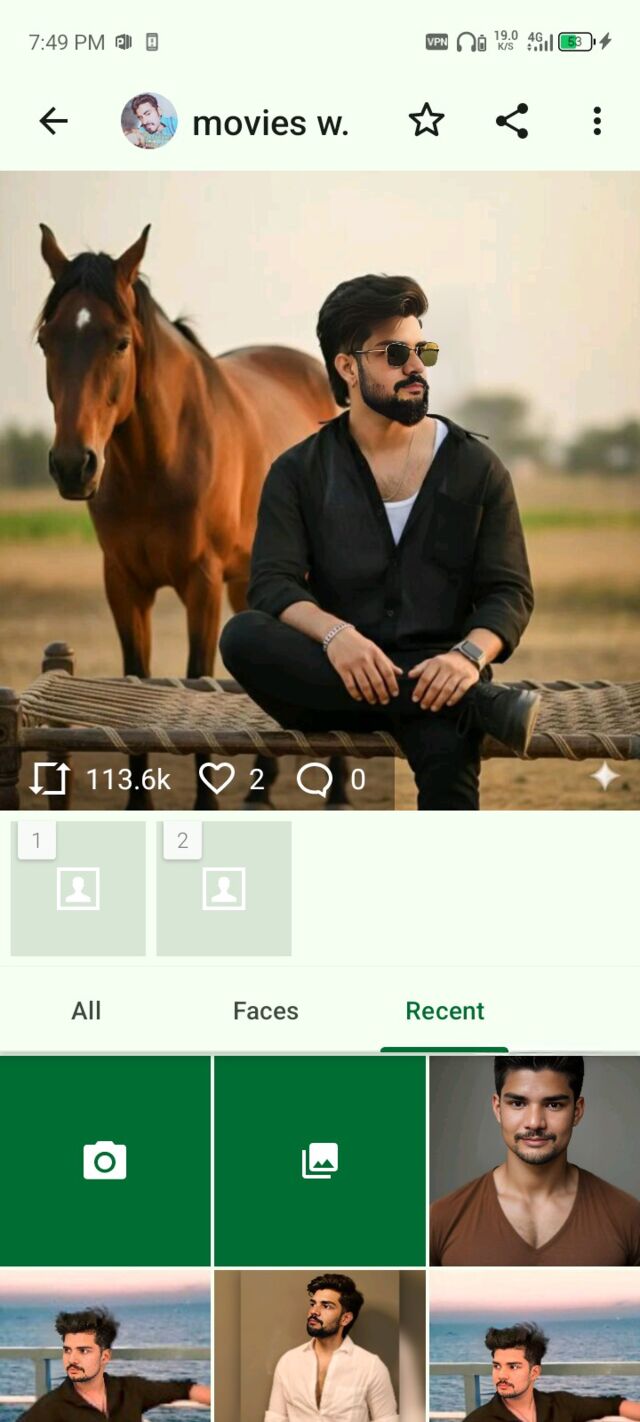Like the template with the heart icon

217,778
